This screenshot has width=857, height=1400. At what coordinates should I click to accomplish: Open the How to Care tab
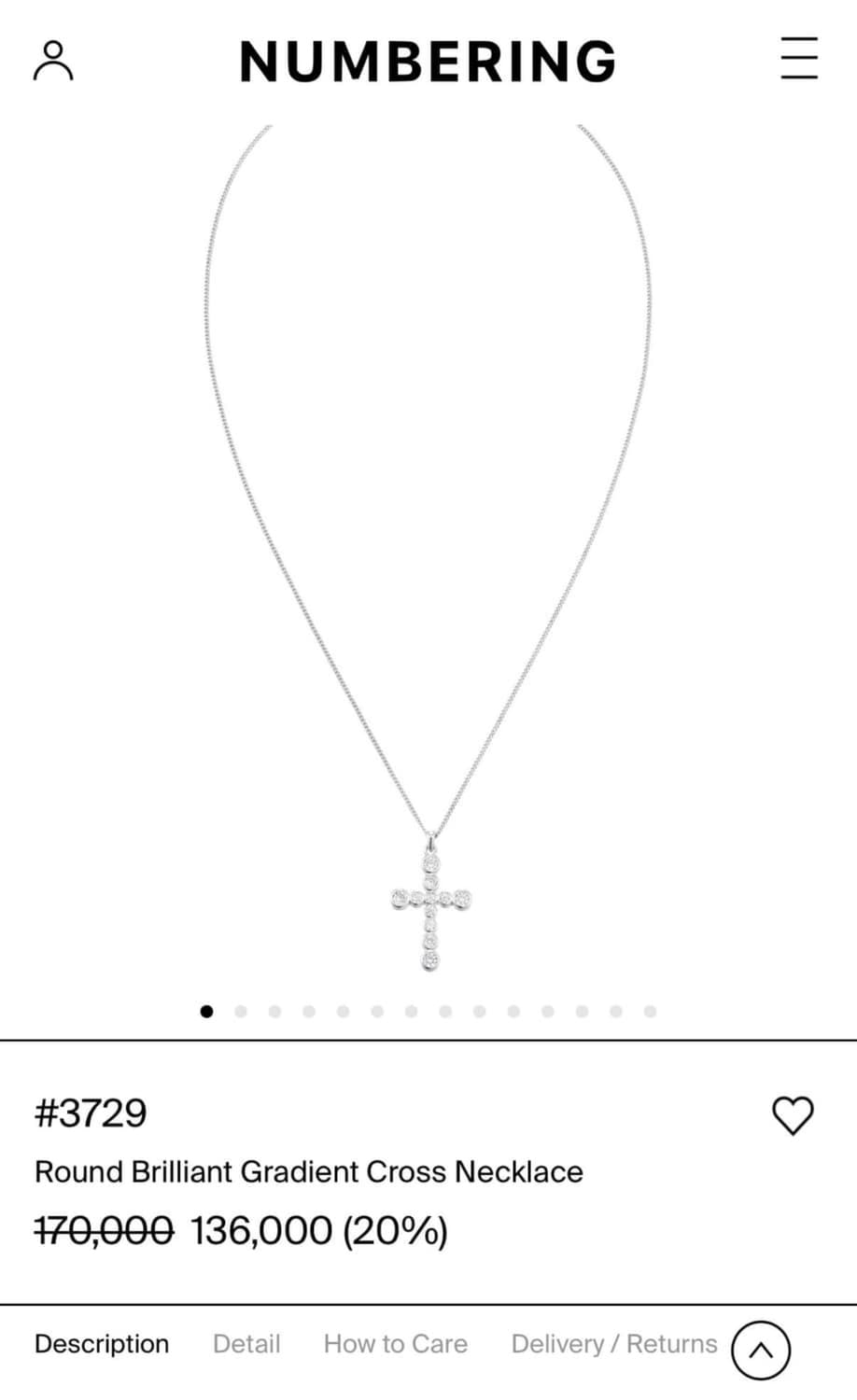point(395,1344)
